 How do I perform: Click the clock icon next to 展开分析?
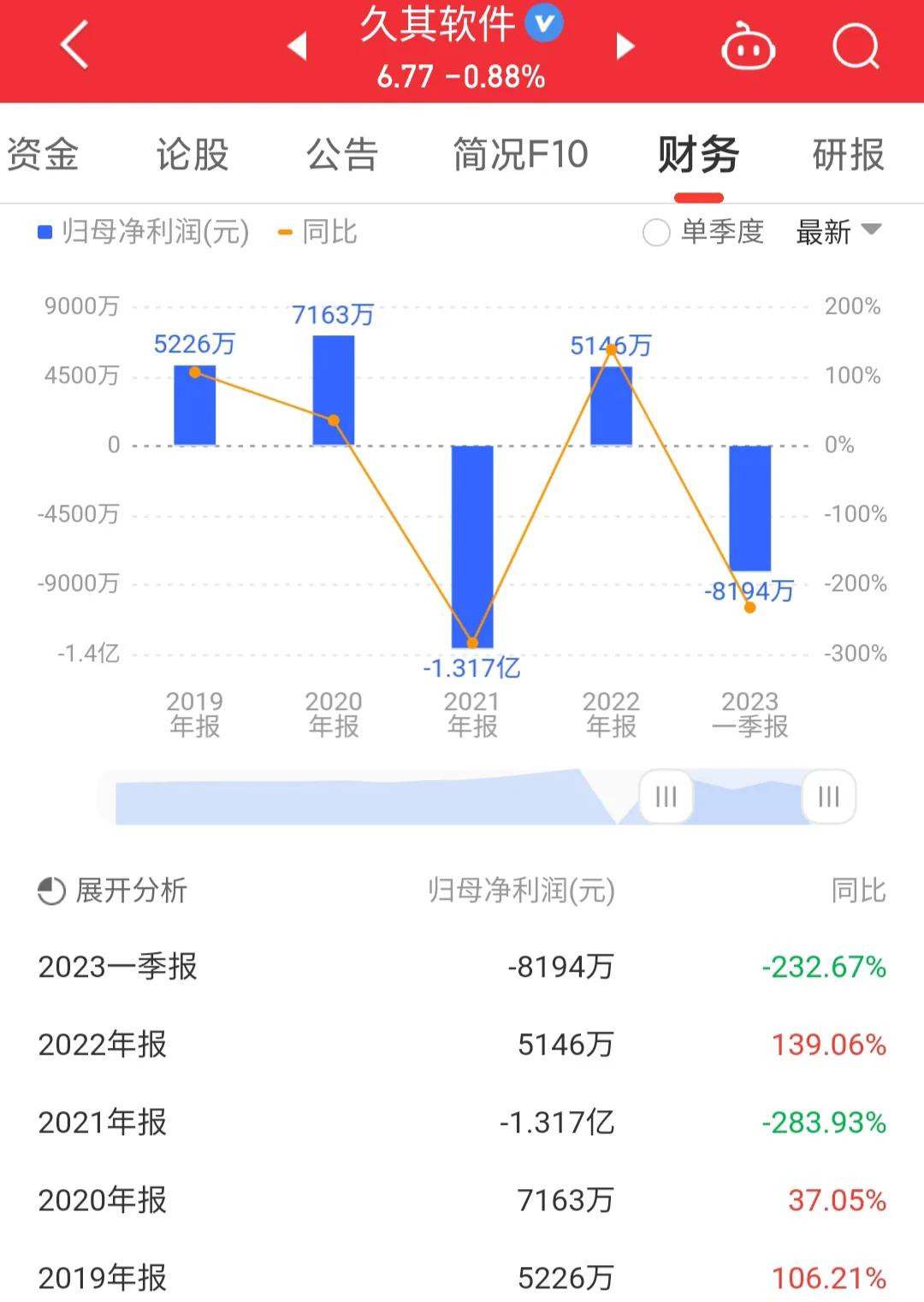click(x=50, y=891)
